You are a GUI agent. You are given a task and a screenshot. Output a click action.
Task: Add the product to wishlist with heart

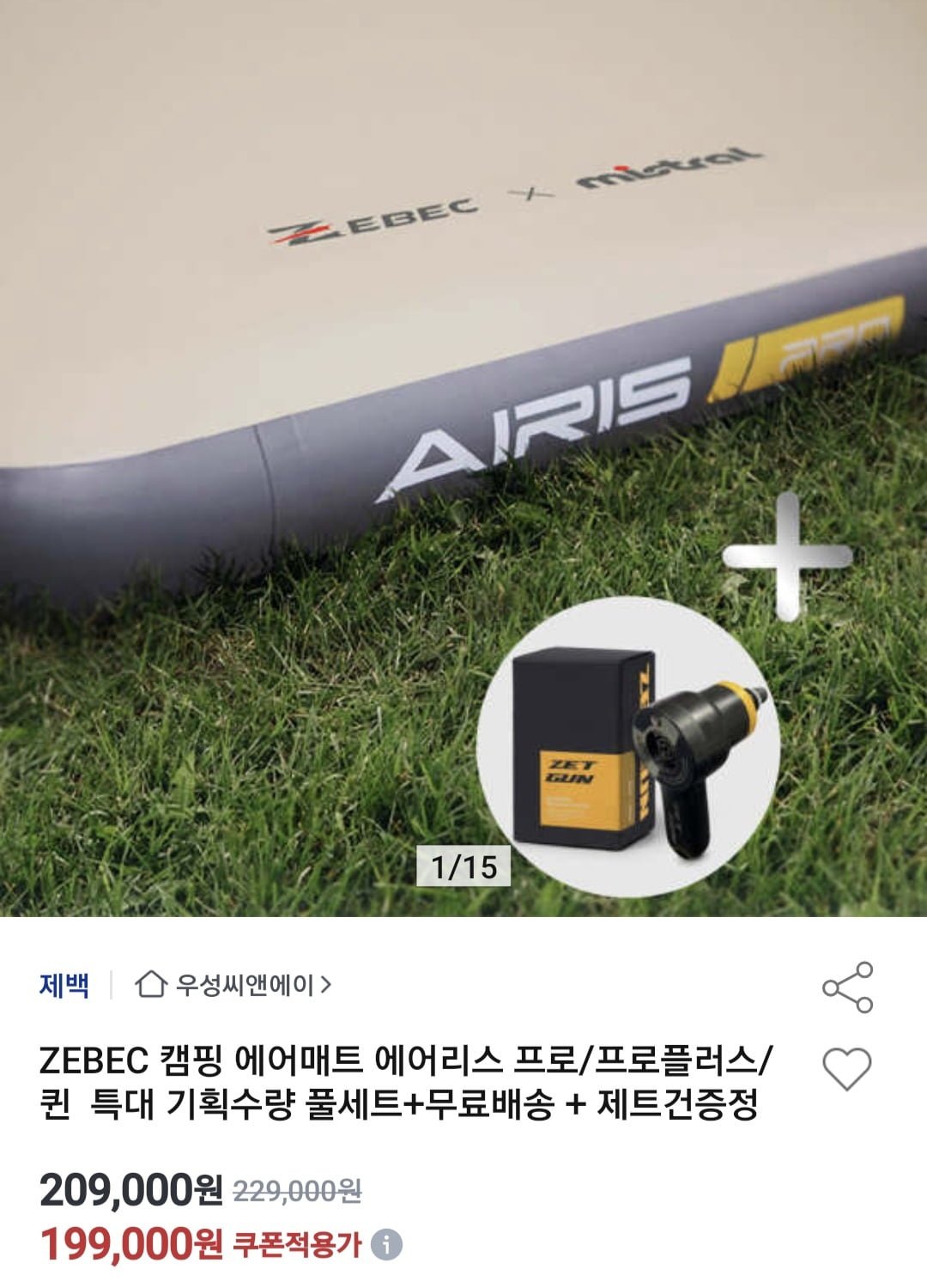(x=846, y=1069)
